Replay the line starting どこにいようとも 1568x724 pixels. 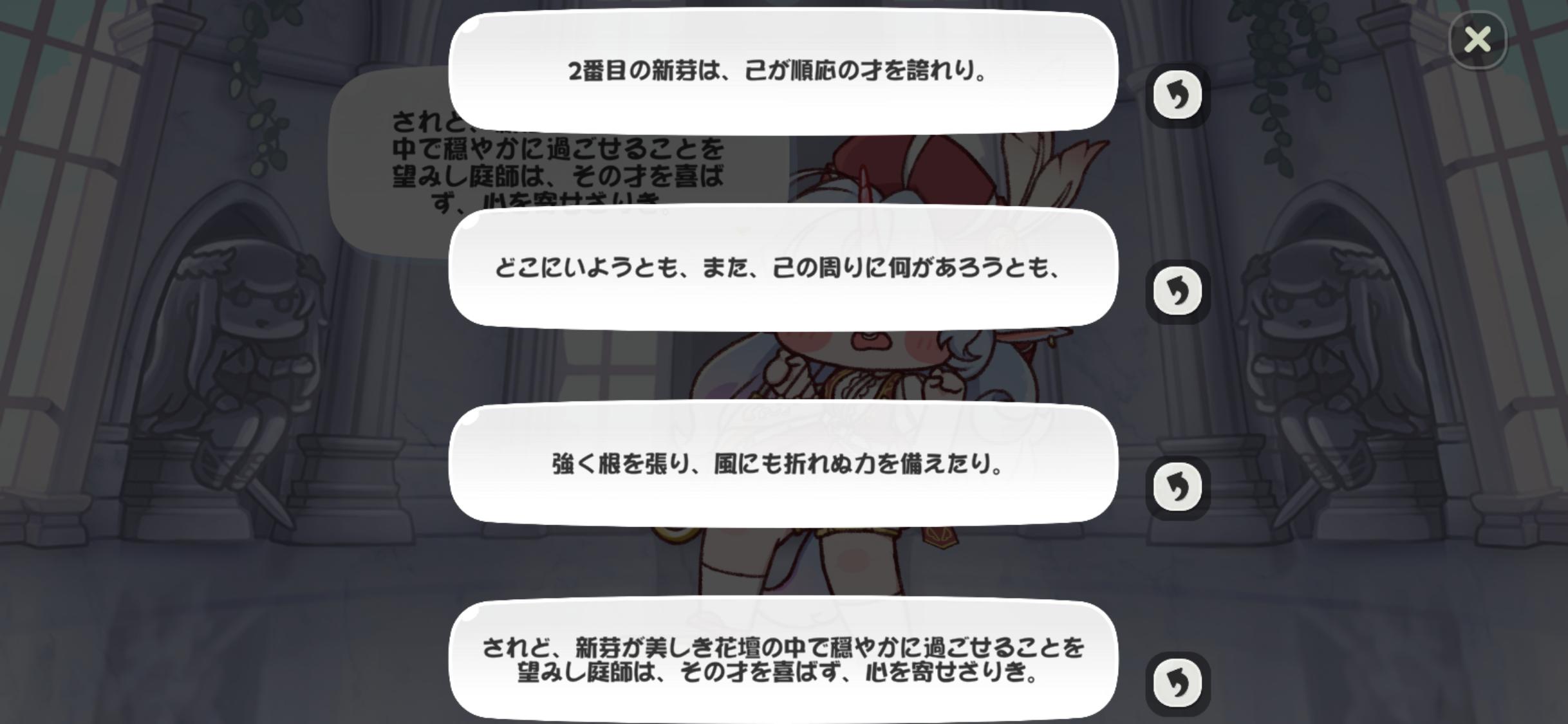(1177, 292)
